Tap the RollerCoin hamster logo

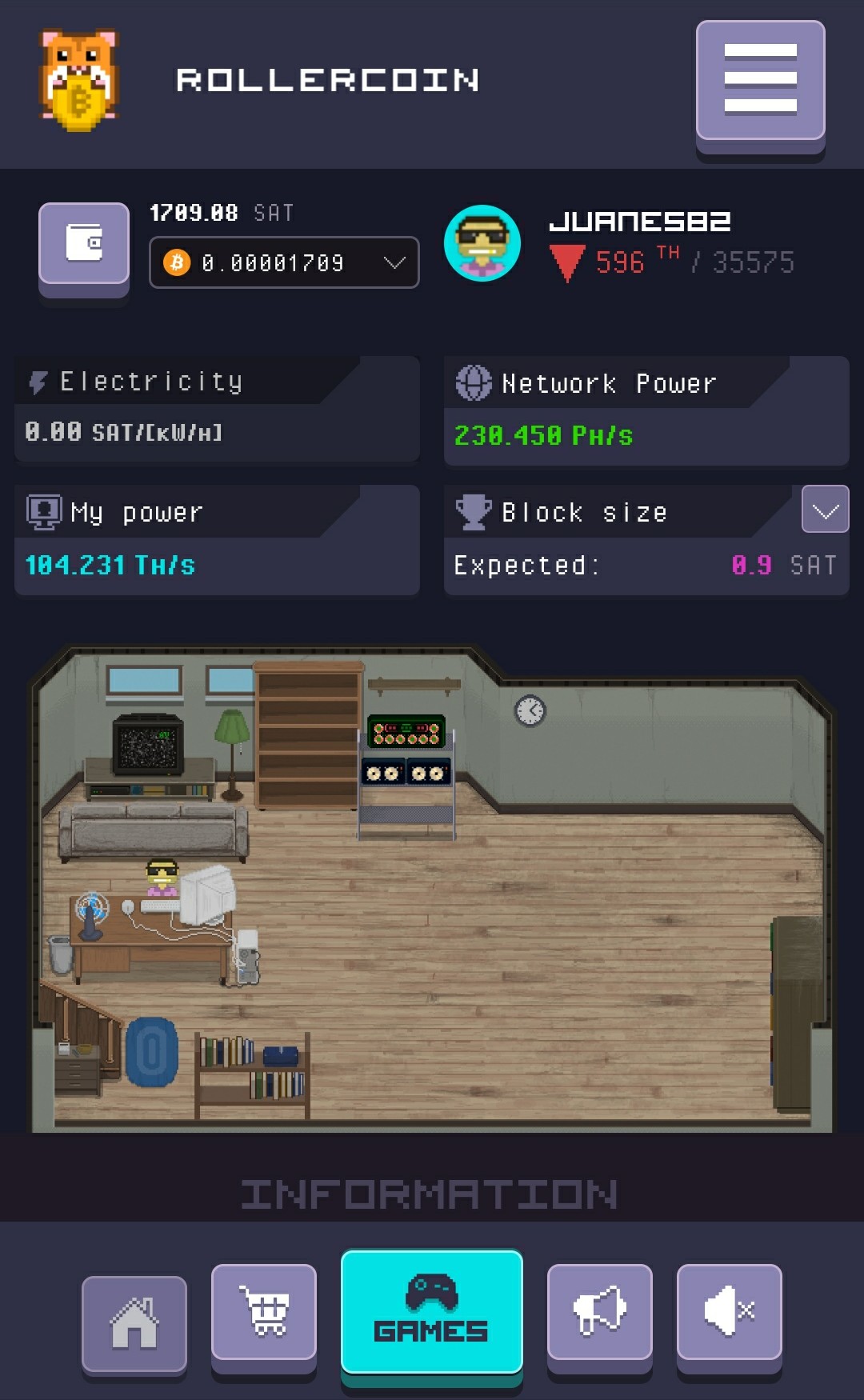click(78, 80)
